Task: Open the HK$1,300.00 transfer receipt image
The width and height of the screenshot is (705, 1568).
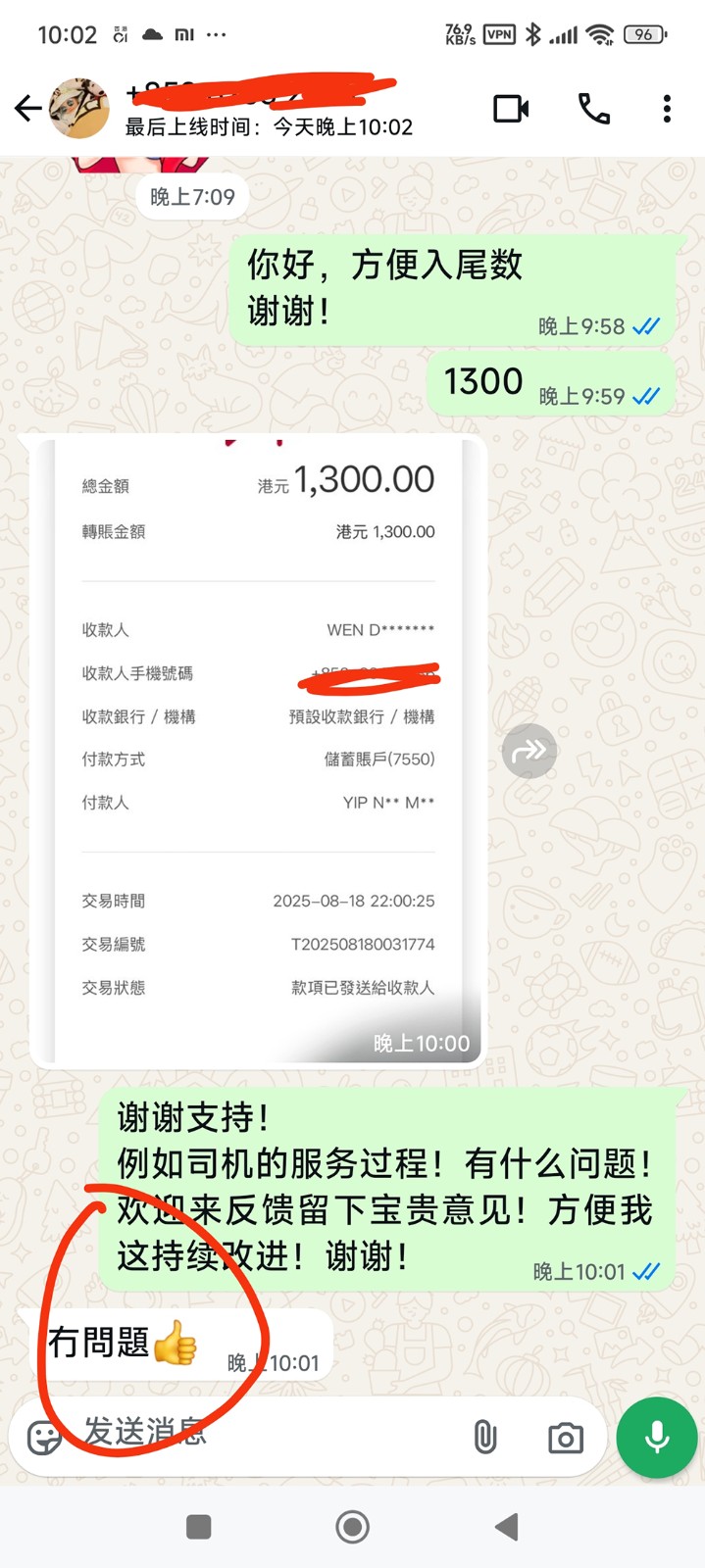Action: (x=259, y=751)
